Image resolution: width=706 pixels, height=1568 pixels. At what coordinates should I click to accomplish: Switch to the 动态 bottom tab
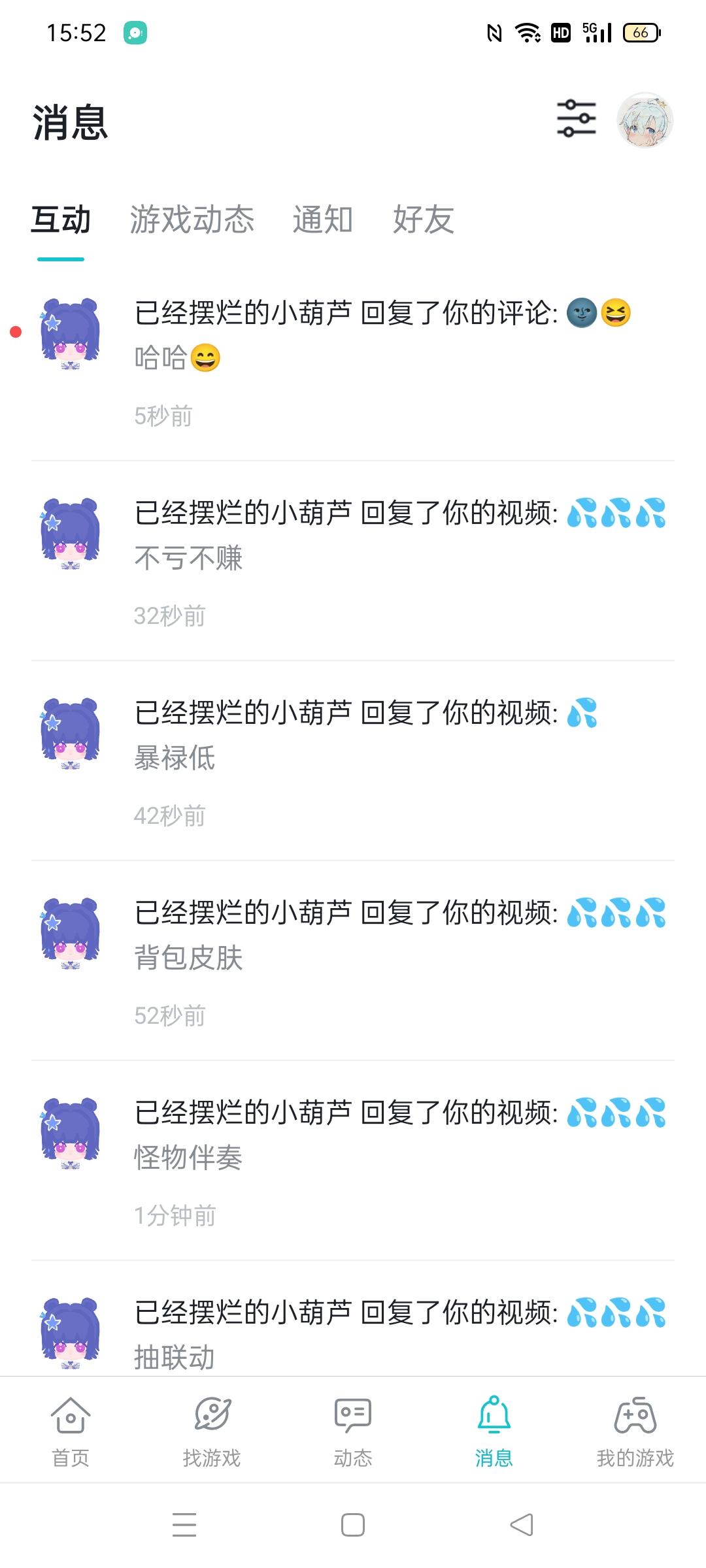click(353, 1429)
